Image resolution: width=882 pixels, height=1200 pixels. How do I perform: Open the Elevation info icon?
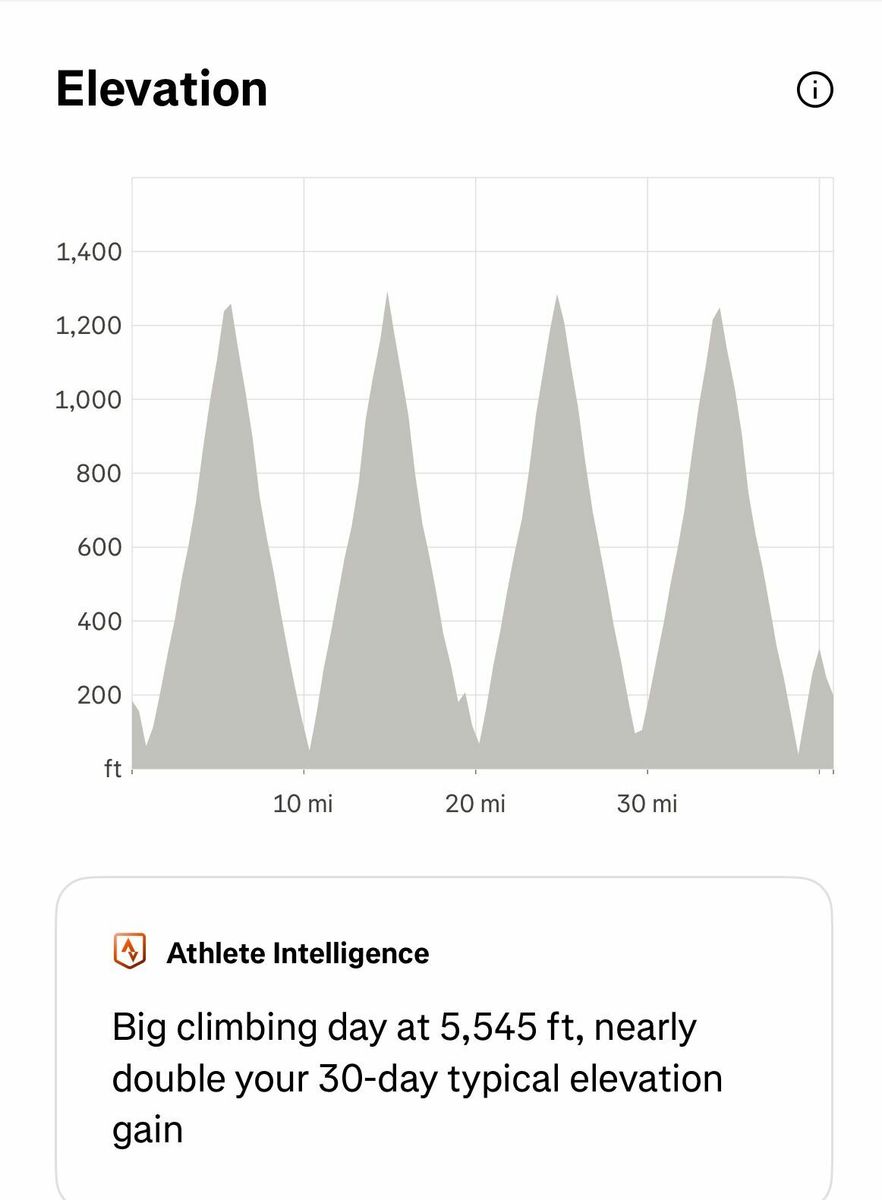point(814,90)
